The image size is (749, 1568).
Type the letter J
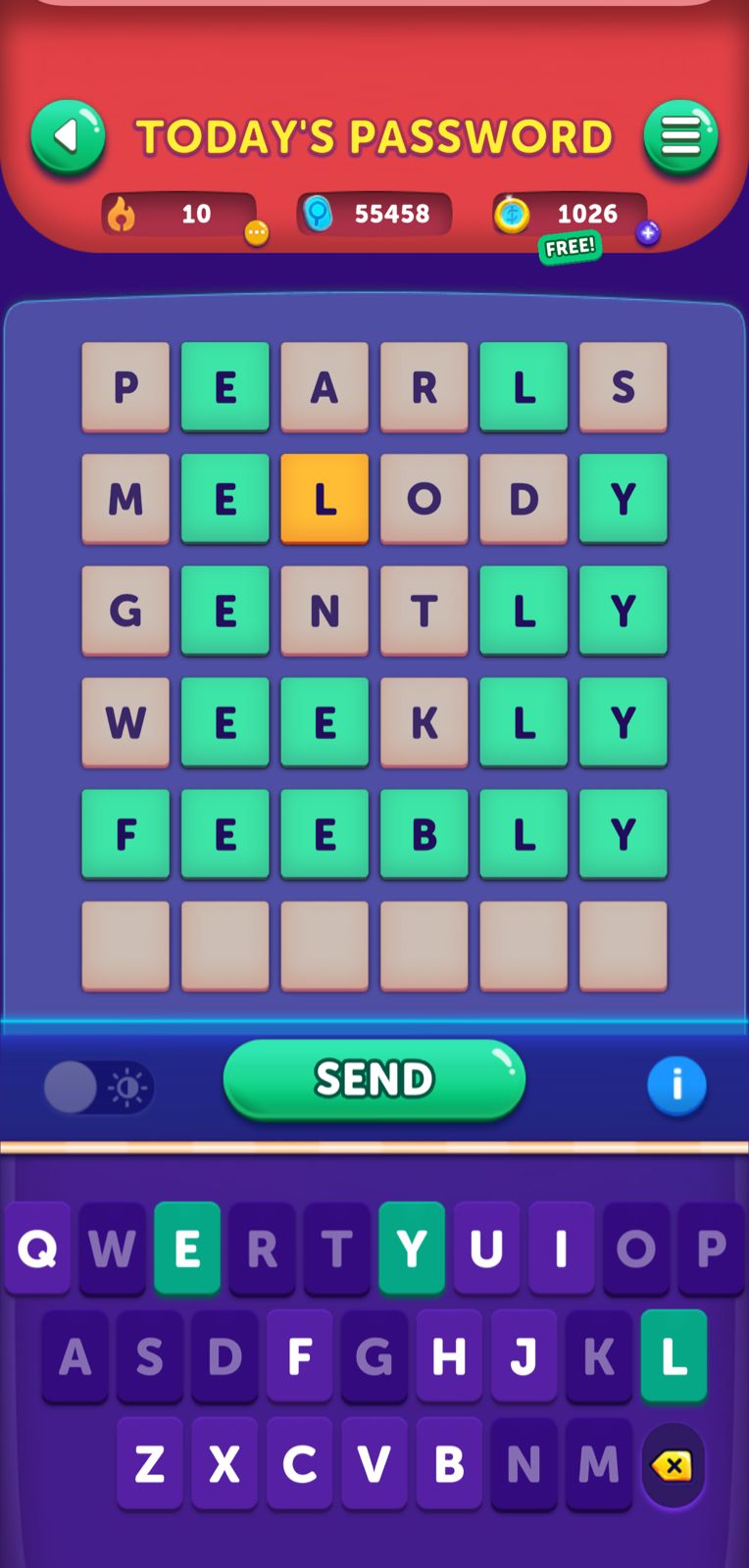tap(524, 1356)
